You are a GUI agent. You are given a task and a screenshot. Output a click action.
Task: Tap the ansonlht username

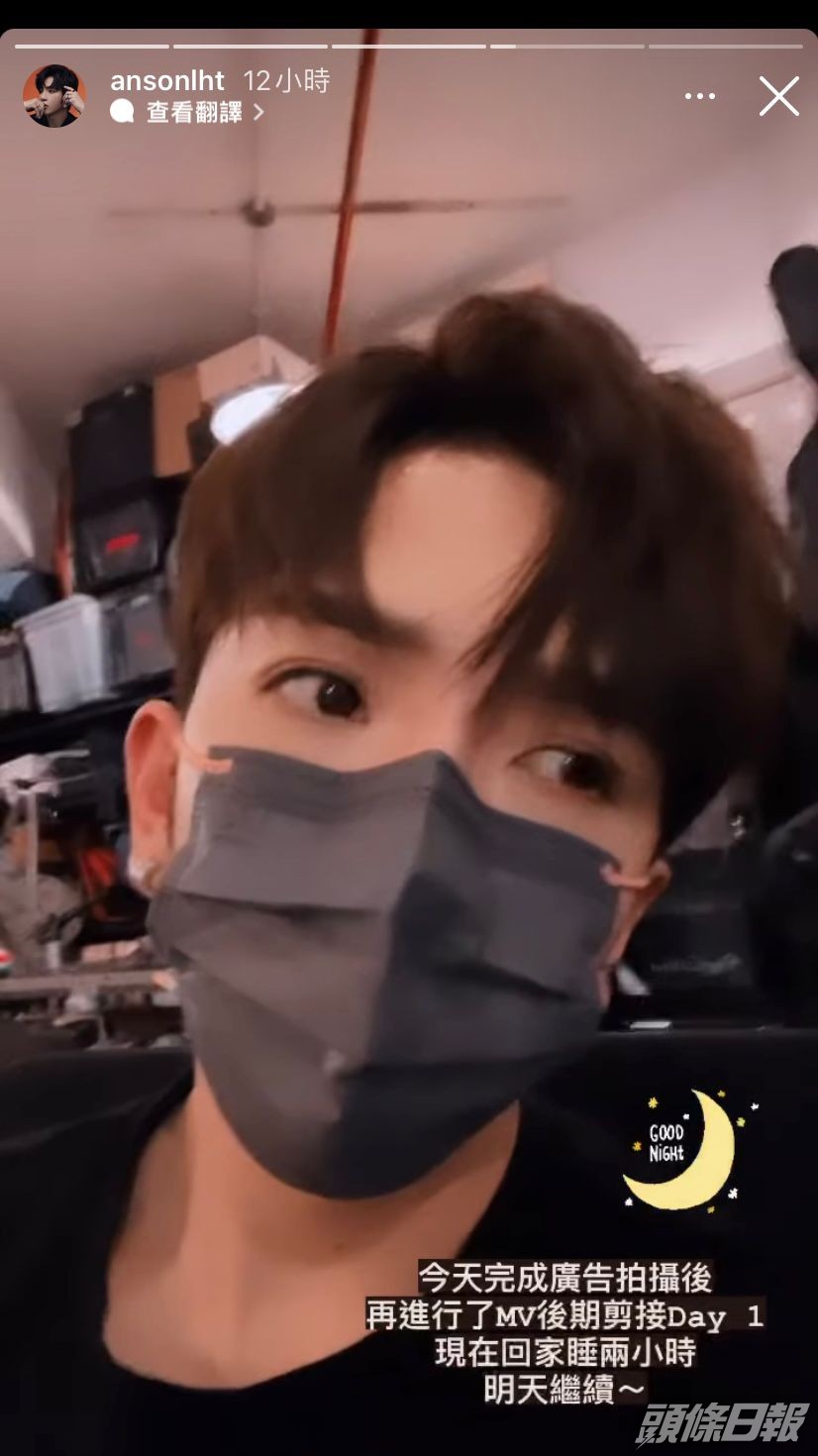click(167, 81)
